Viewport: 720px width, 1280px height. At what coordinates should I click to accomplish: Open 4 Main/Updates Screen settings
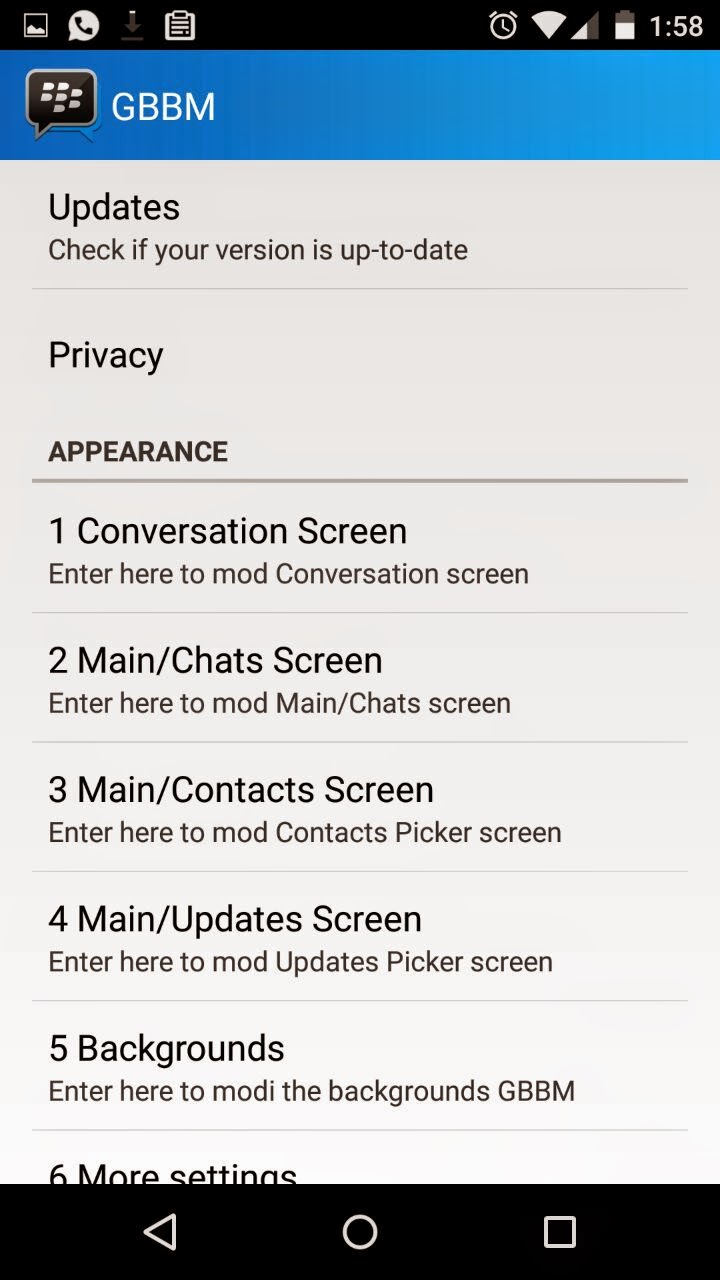click(x=360, y=937)
